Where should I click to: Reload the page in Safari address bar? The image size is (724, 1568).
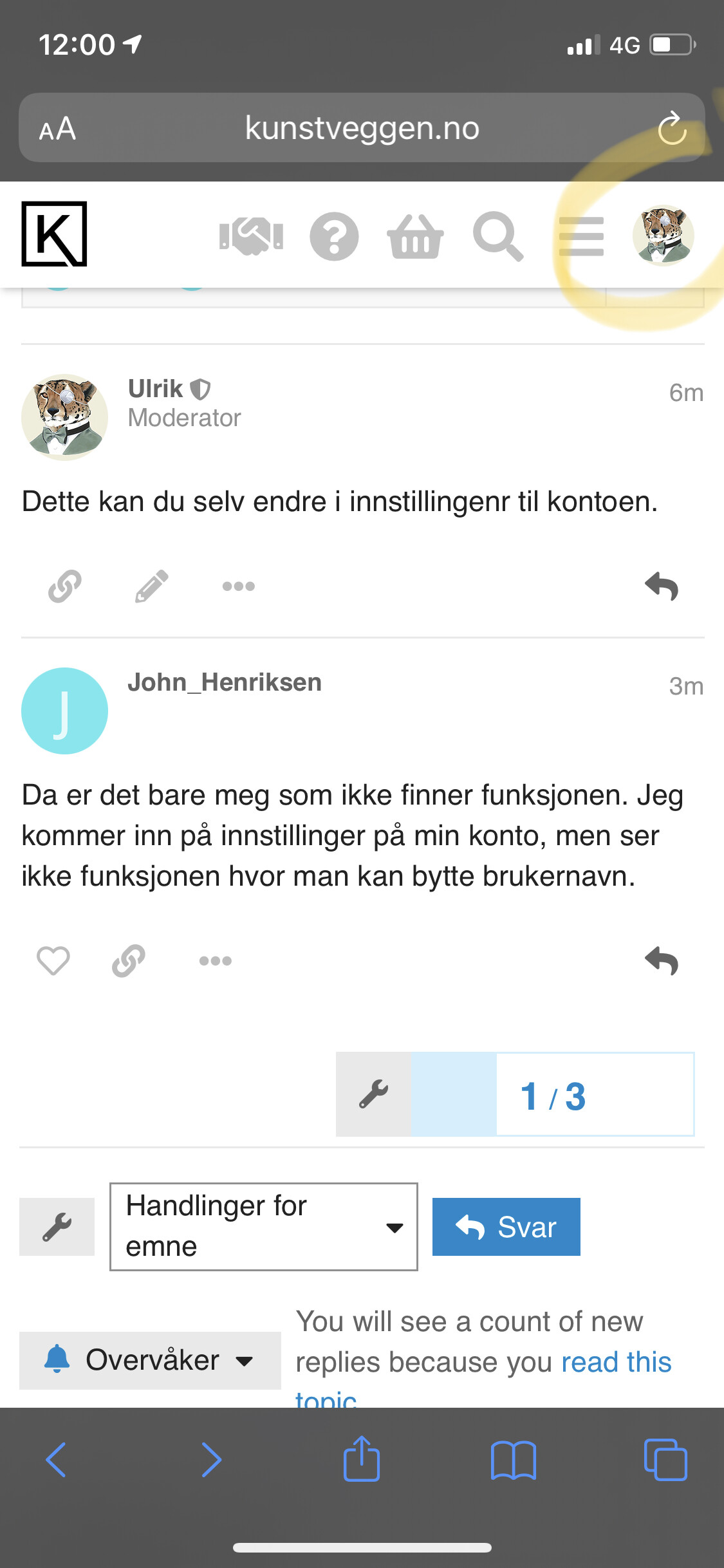pos(673,128)
